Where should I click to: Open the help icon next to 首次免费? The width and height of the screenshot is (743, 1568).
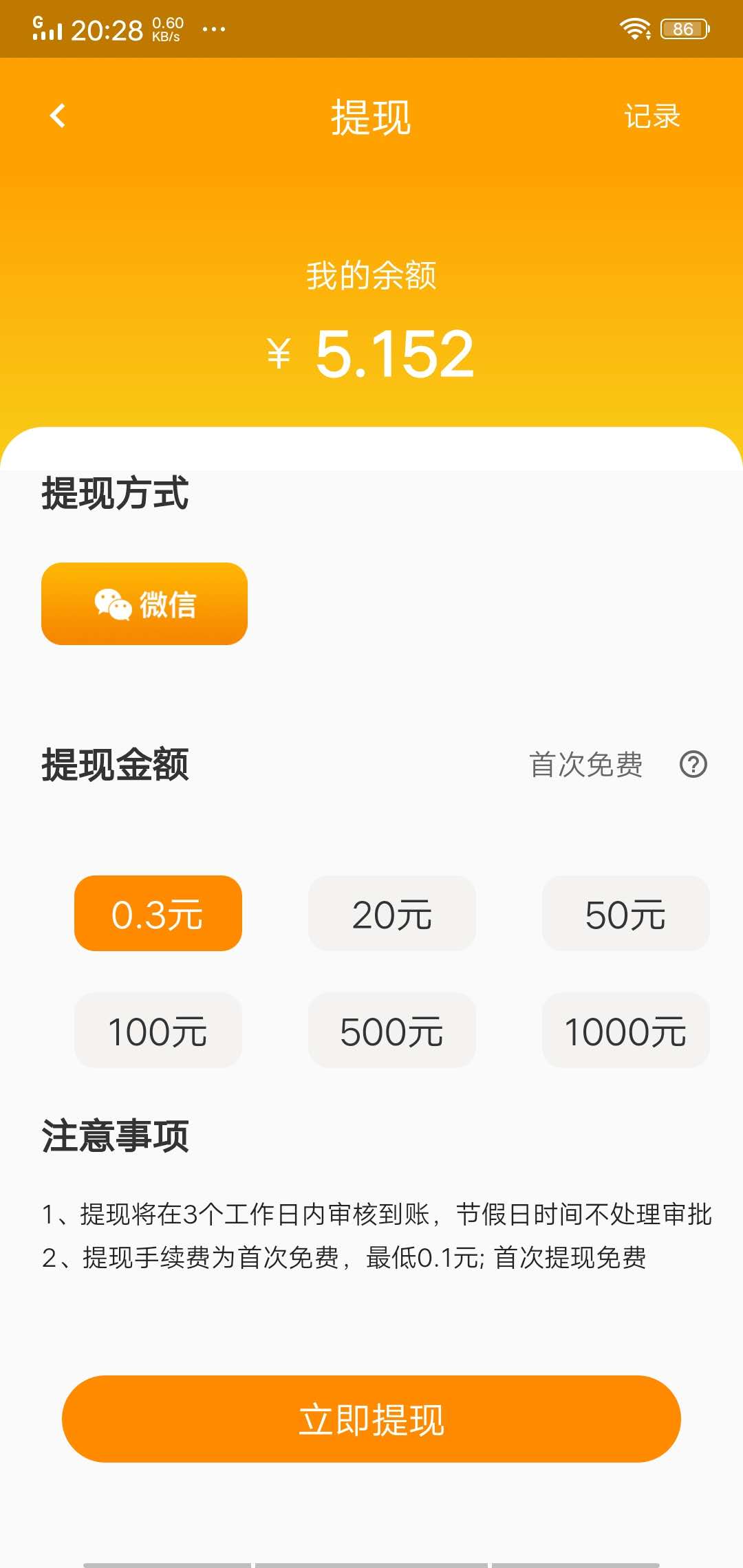pos(693,765)
